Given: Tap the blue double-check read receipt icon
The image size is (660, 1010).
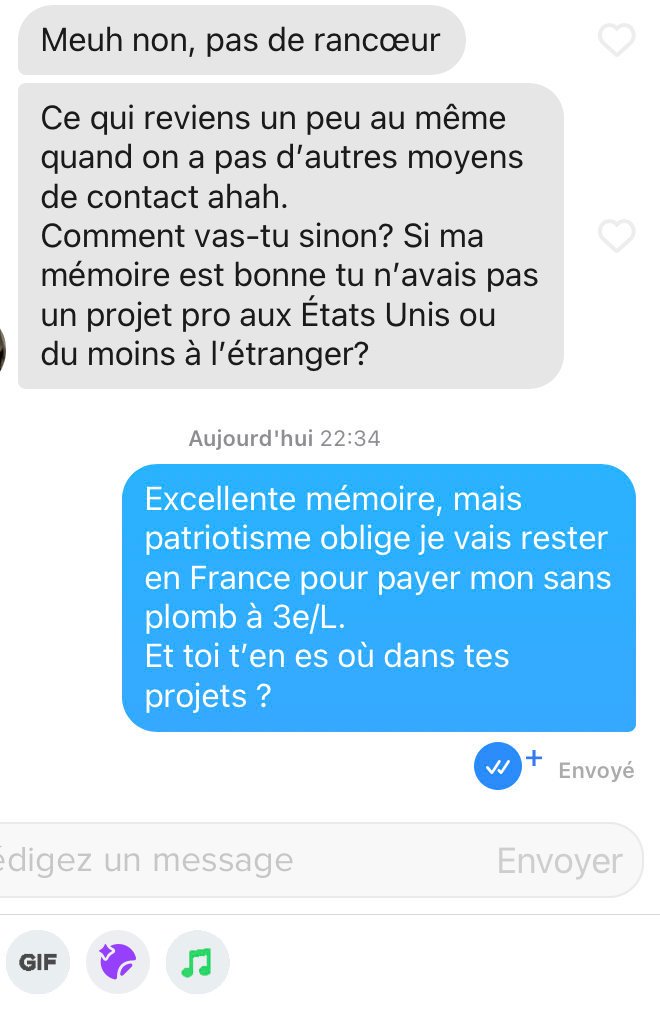Looking at the screenshot, I should pos(498,767).
